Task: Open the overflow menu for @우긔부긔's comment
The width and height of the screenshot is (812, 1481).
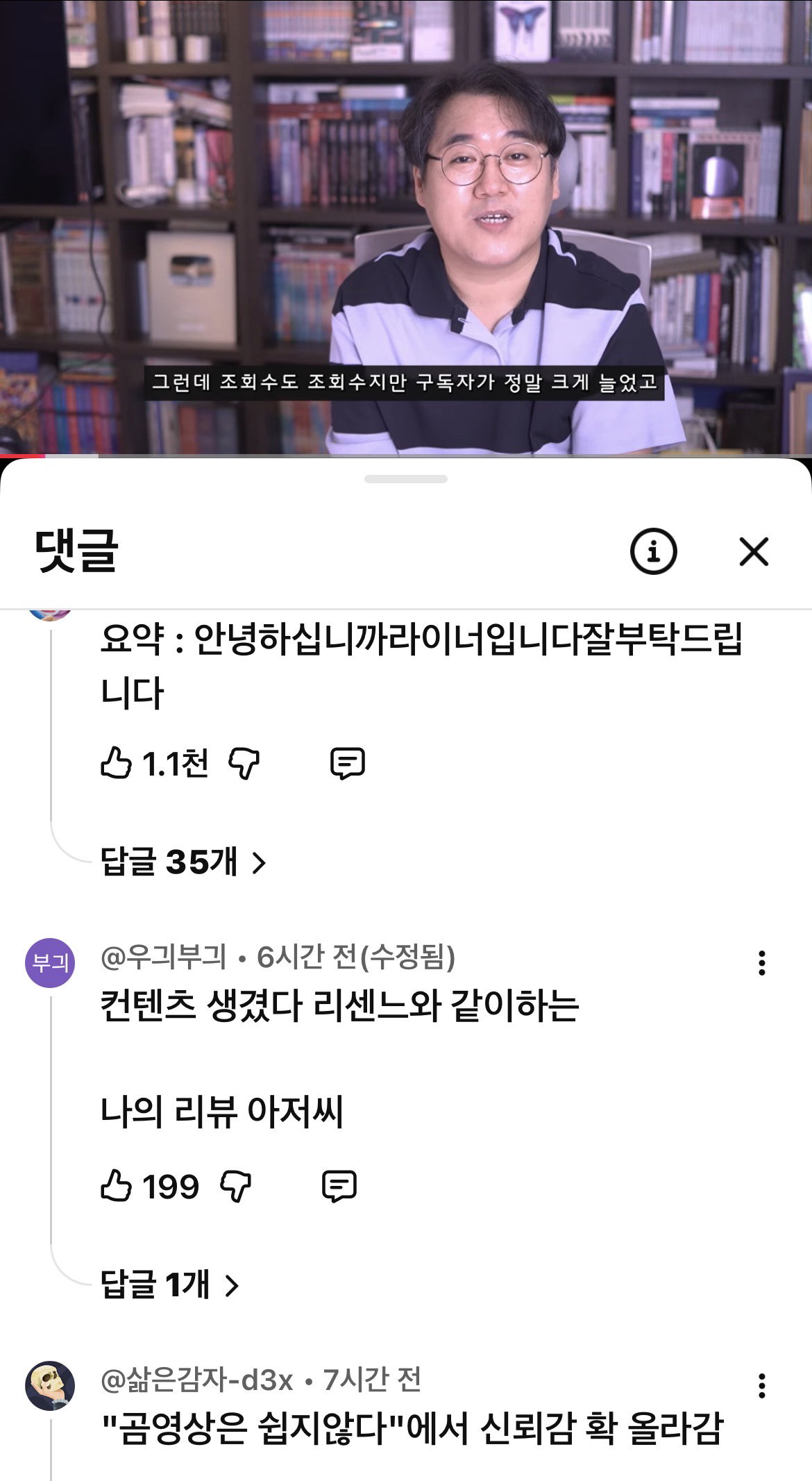Action: click(762, 963)
